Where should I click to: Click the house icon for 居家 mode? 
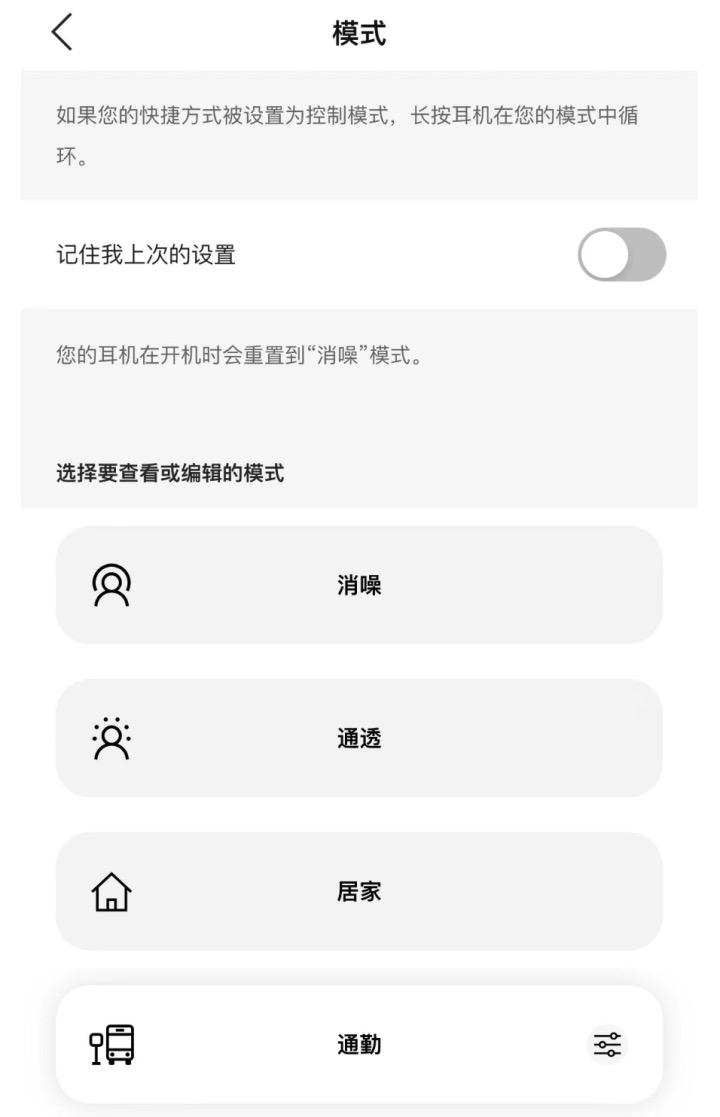click(113, 890)
